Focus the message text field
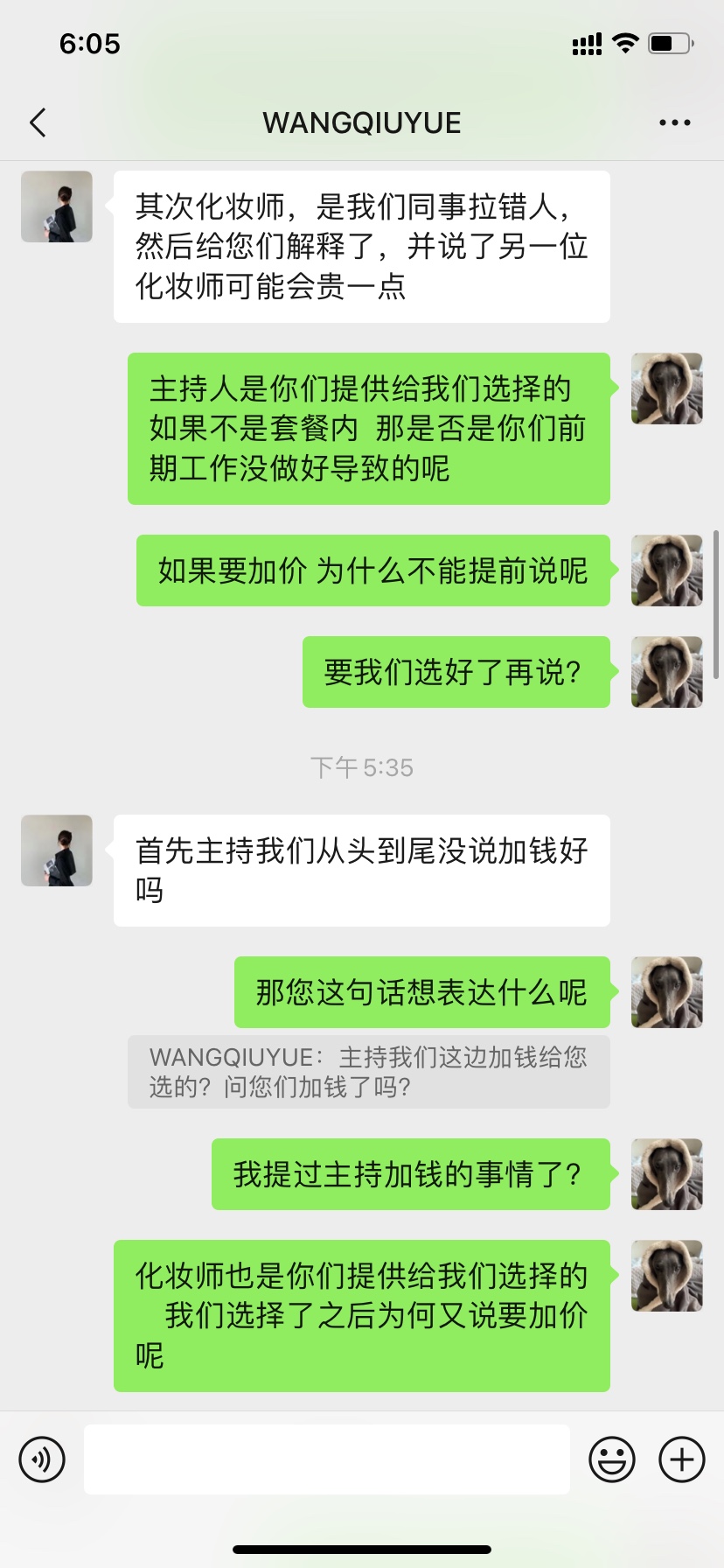724x1568 pixels. [327, 1459]
